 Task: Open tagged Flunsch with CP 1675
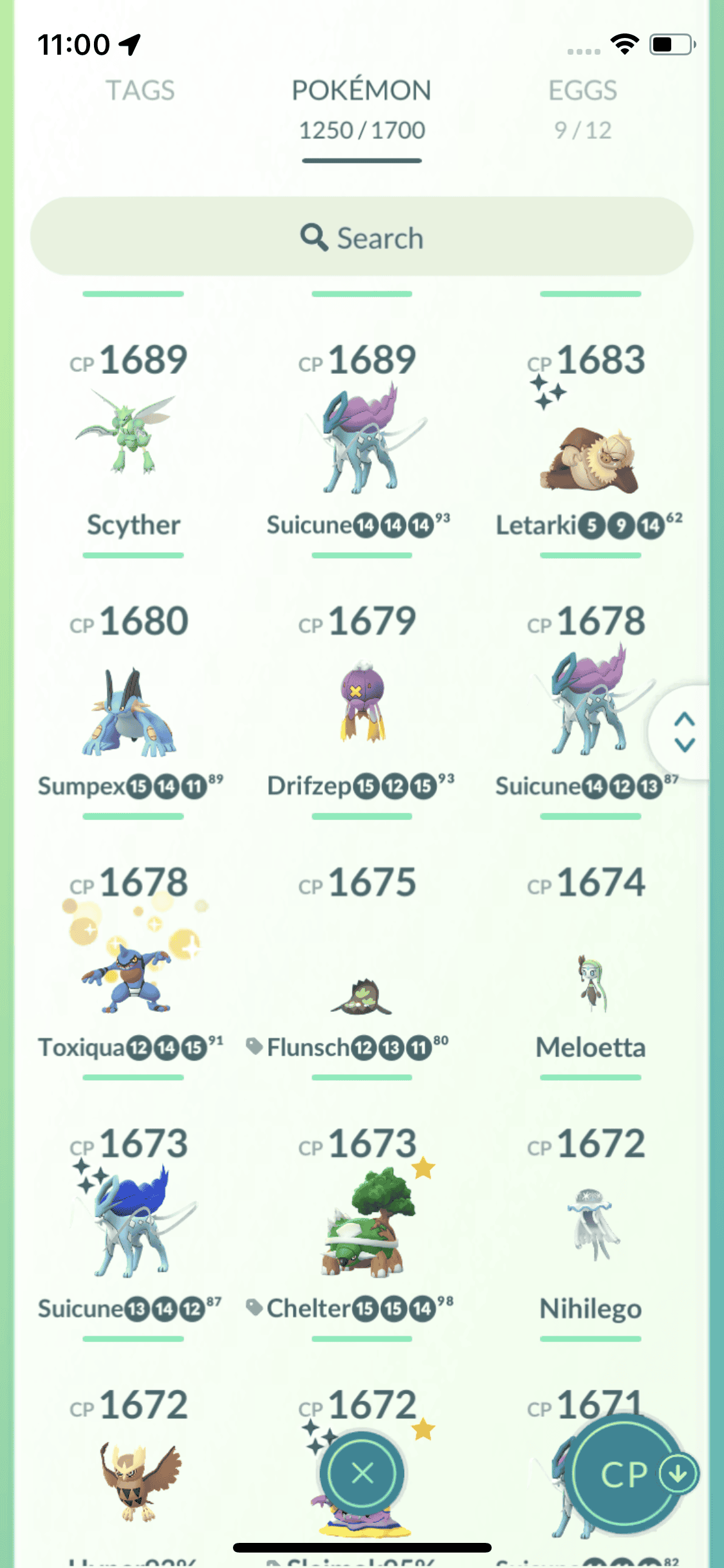tap(361, 994)
